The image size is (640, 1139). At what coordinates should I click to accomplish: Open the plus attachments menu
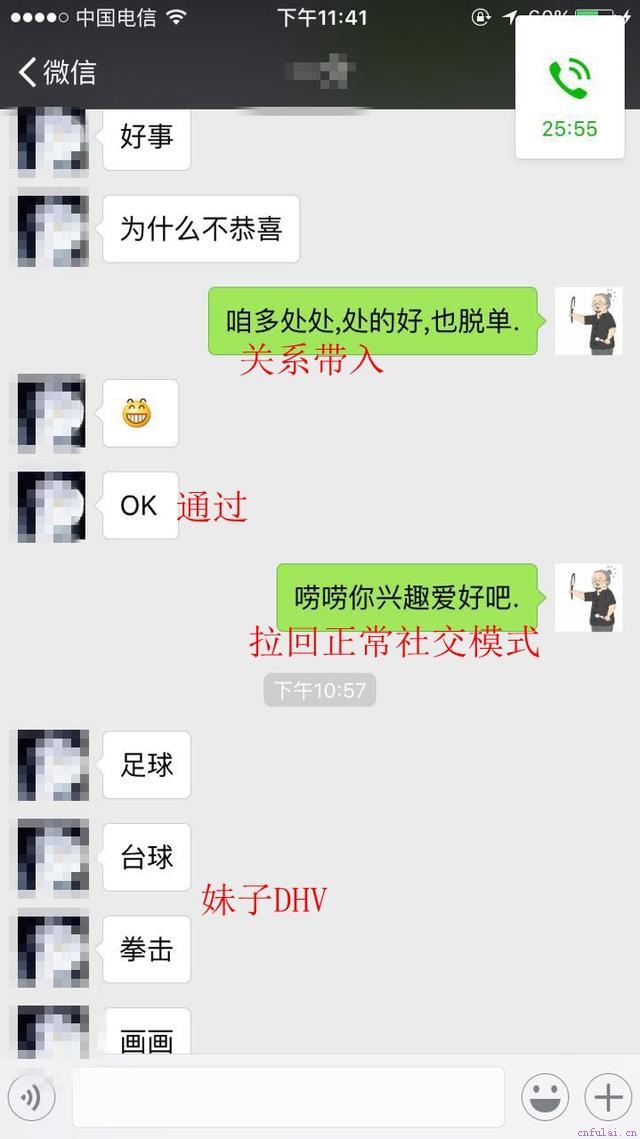[608, 1097]
